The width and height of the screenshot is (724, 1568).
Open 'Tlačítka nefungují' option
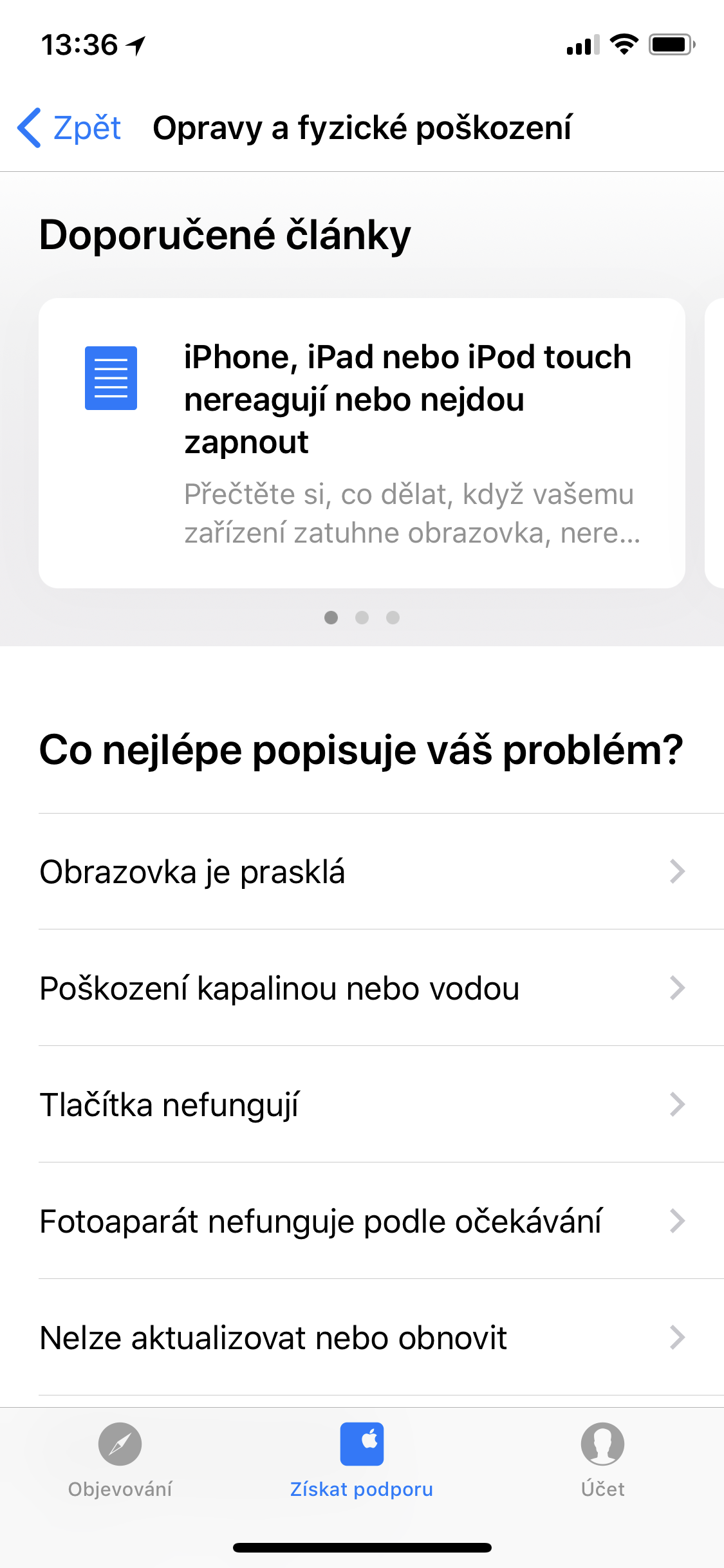(x=362, y=1105)
